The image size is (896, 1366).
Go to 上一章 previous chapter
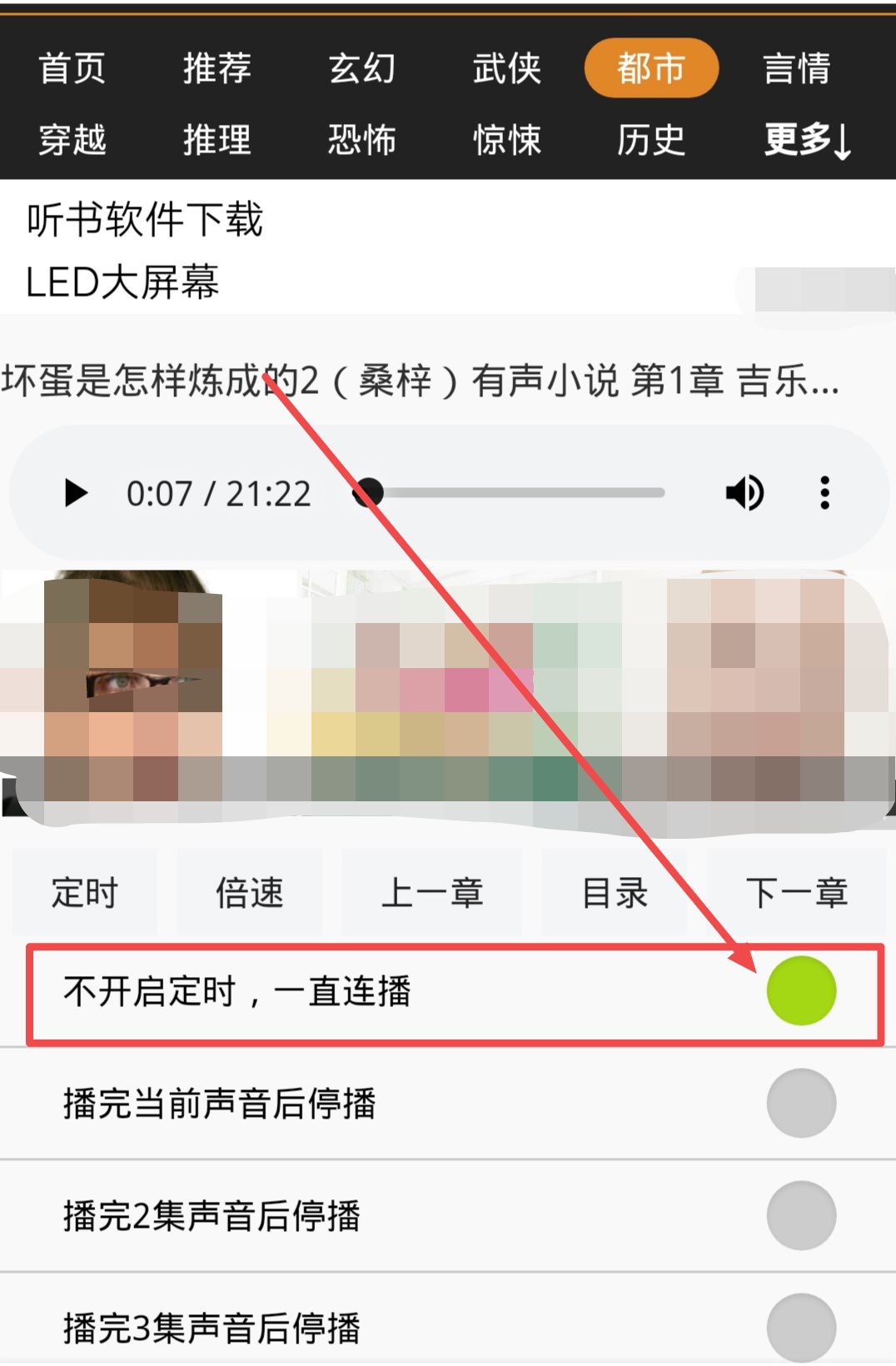coord(431,893)
